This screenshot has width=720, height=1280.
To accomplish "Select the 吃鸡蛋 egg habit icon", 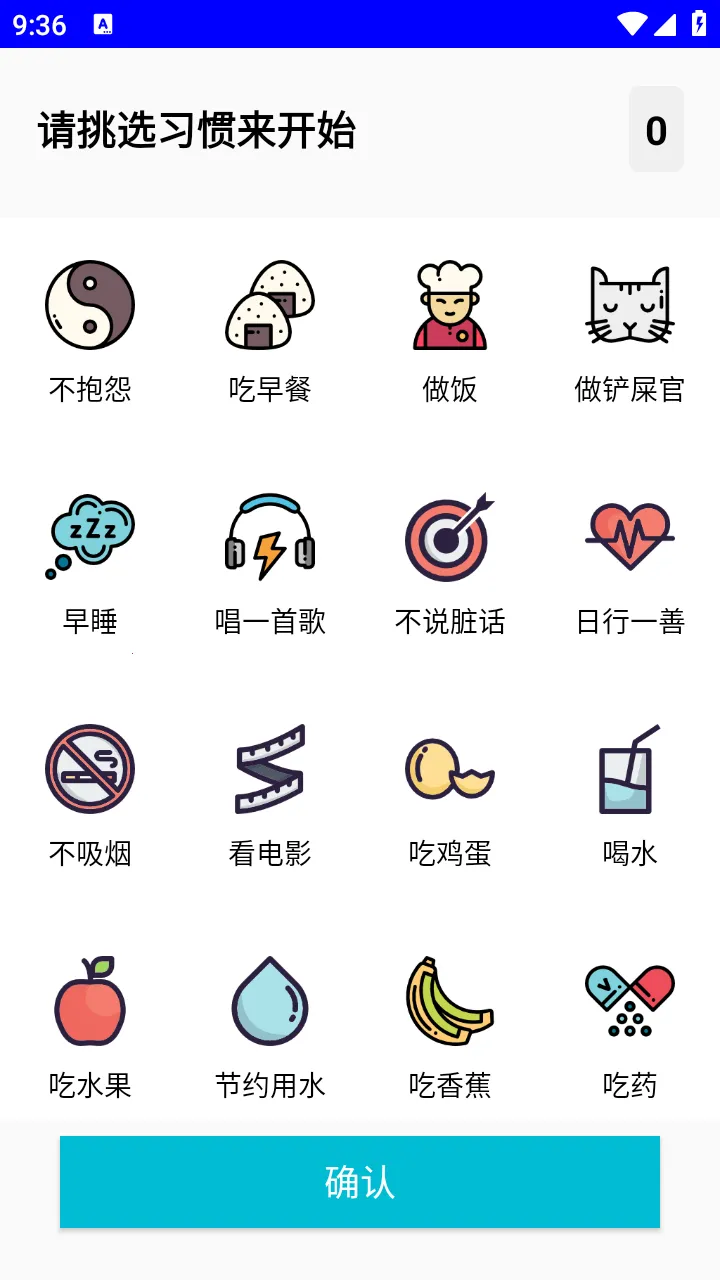I will (x=450, y=769).
